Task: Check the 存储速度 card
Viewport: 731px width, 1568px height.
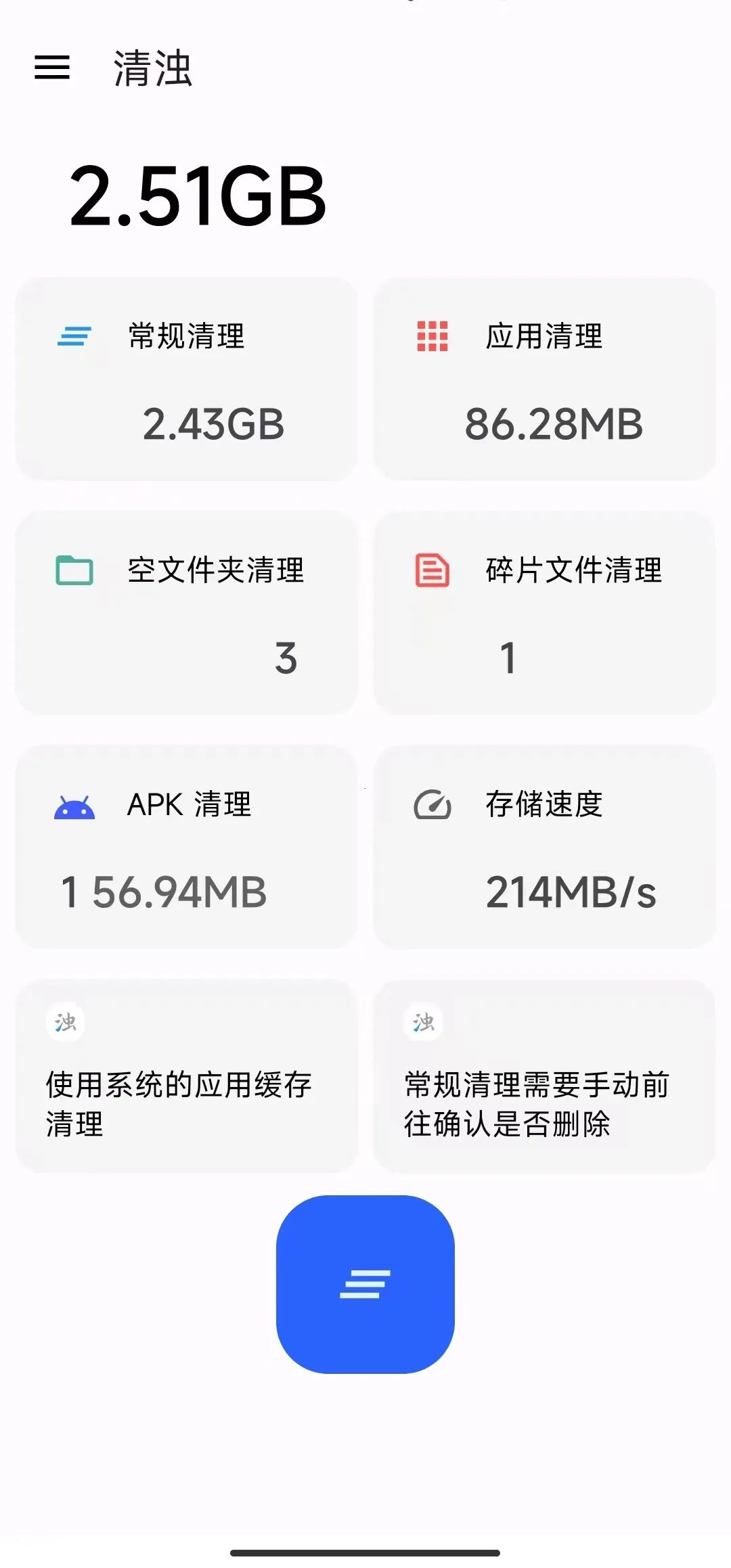Action: click(x=544, y=847)
